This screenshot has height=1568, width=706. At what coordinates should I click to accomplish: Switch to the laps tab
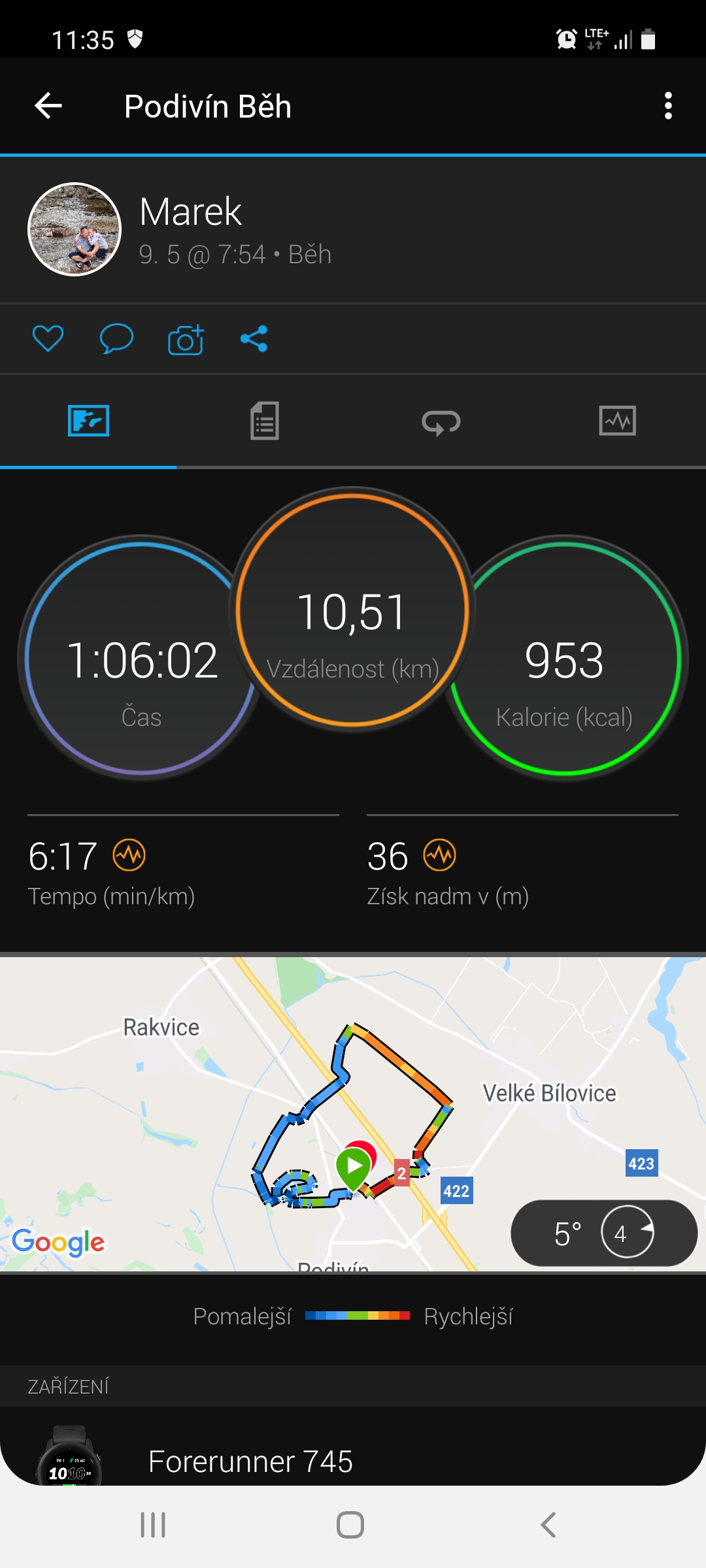pyautogui.click(x=441, y=422)
